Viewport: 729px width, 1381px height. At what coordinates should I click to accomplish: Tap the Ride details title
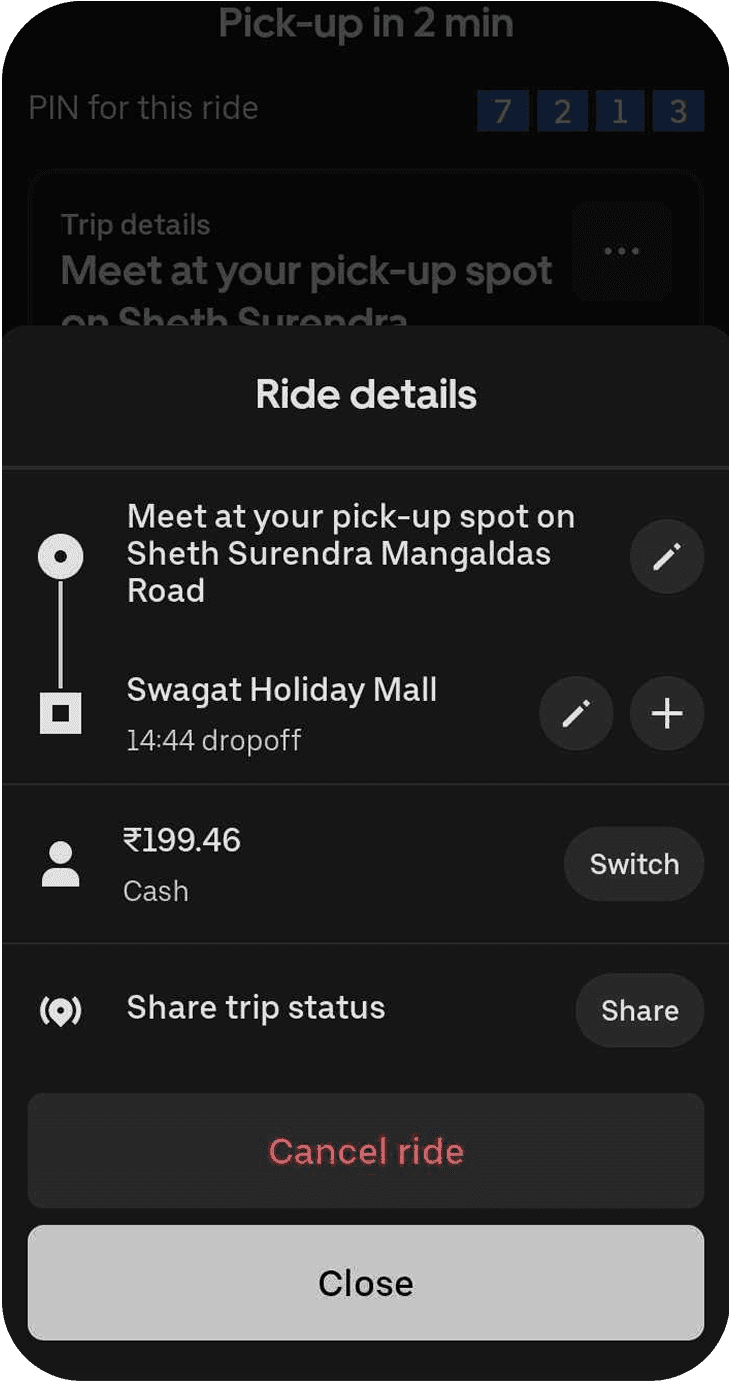point(365,394)
